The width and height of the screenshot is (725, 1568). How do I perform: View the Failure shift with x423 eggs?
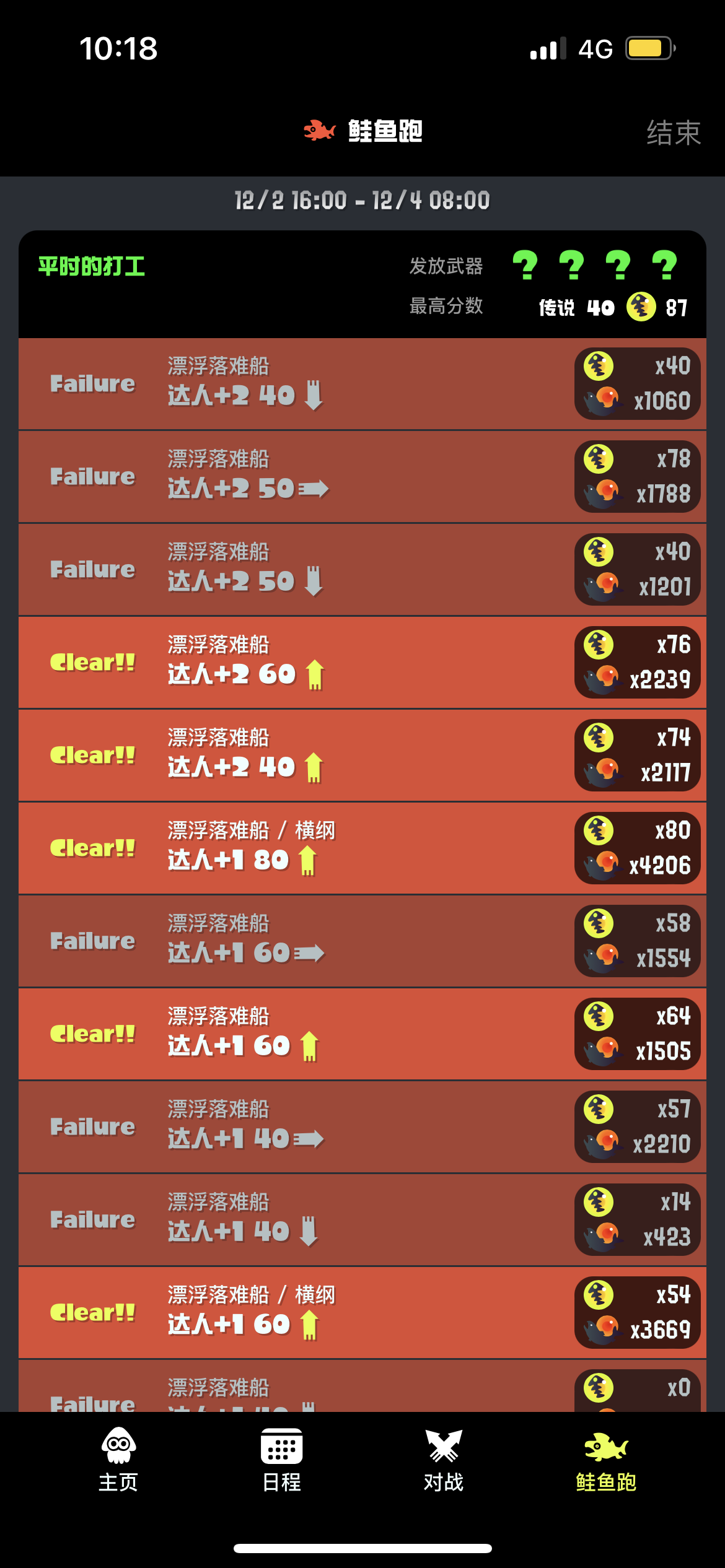[x=362, y=1220]
